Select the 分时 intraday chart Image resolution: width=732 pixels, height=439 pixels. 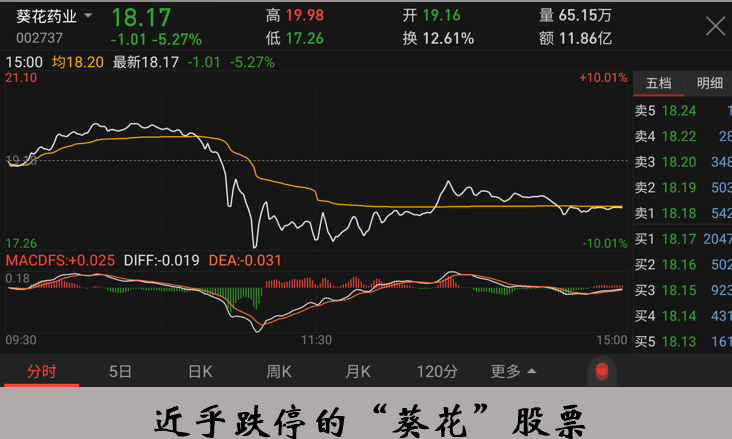click(x=41, y=371)
